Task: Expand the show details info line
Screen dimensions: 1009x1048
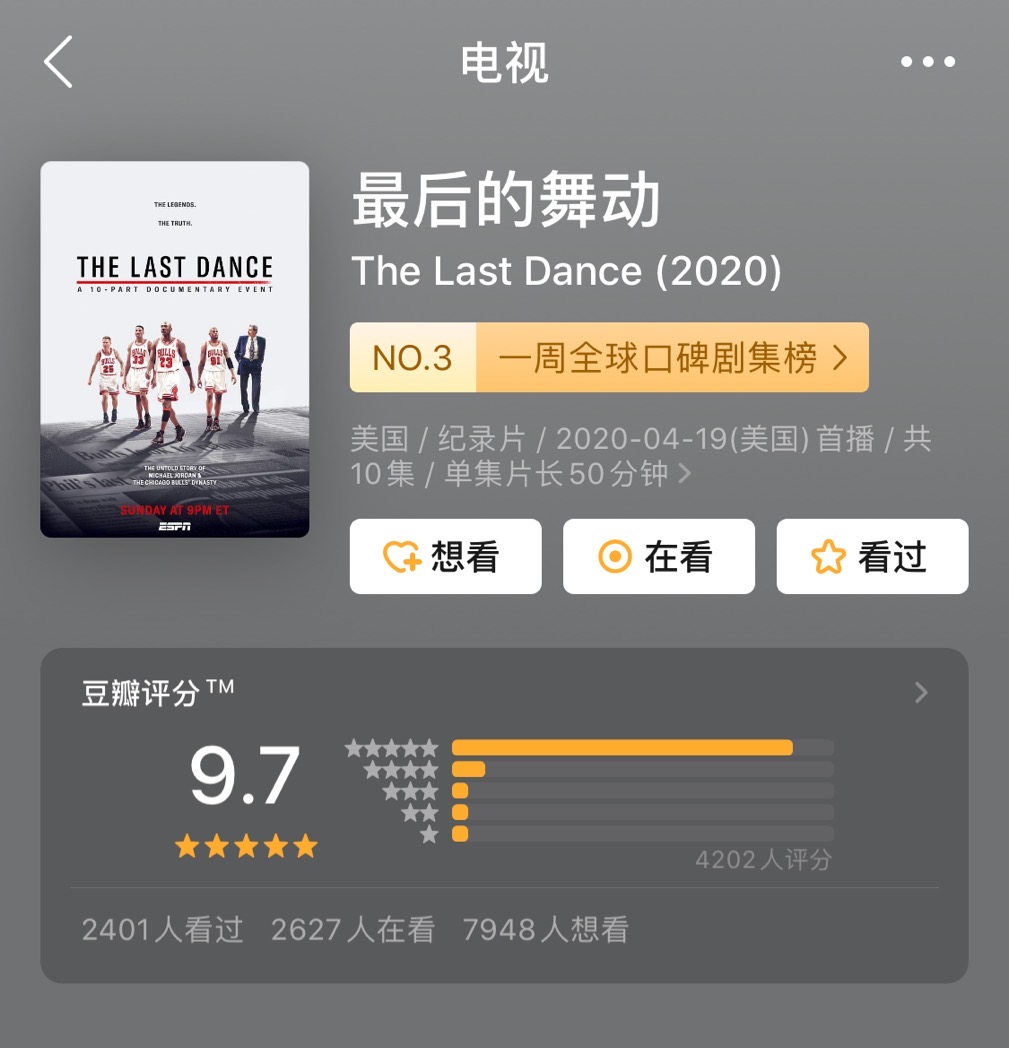Action: point(684,473)
